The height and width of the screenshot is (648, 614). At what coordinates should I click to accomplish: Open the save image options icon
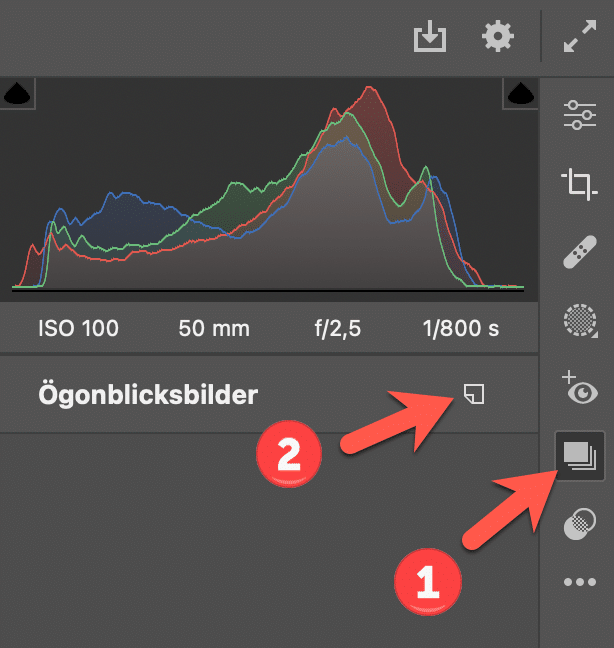pos(429,38)
